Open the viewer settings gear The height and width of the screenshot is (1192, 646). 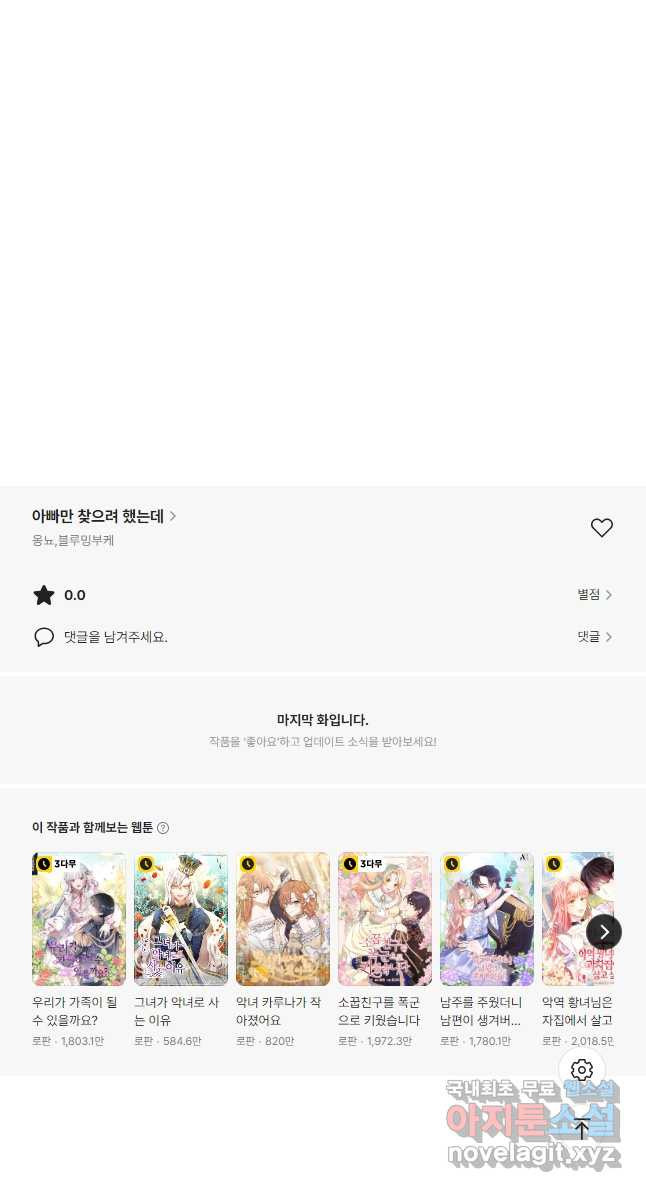(x=582, y=1070)
